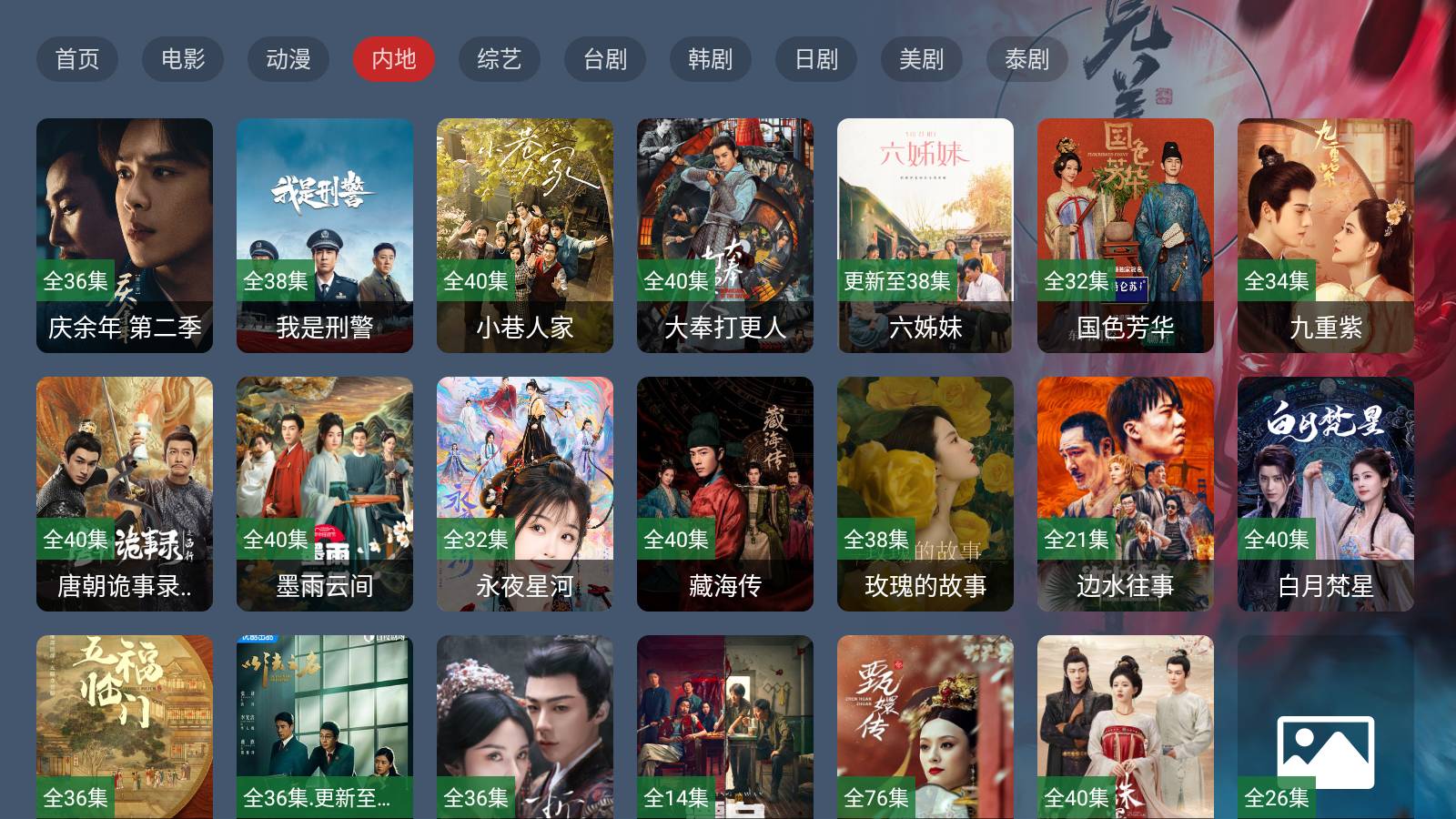Select the 九重紫 drama

click(1326, 235)
